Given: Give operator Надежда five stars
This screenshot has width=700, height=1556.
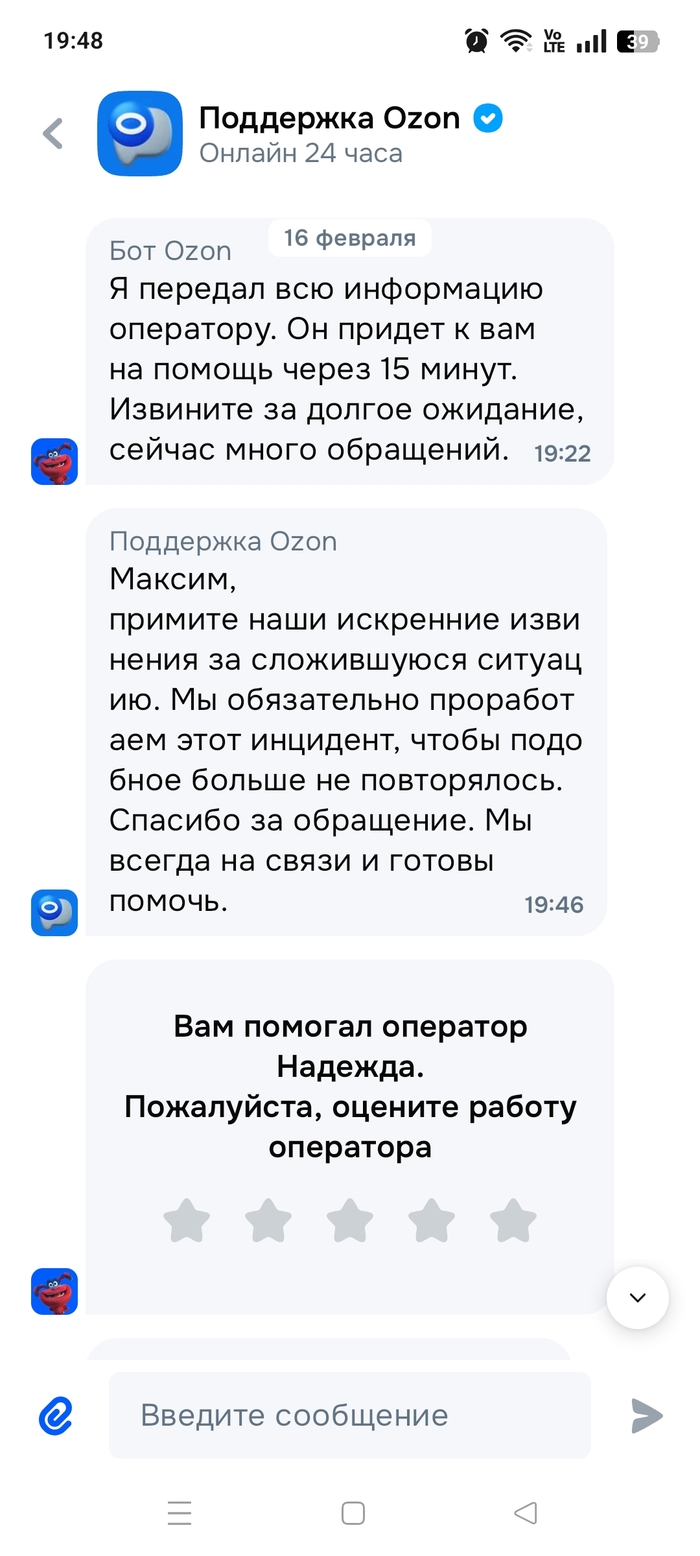Looking at the screenshot, I should tap(513, 1221).
